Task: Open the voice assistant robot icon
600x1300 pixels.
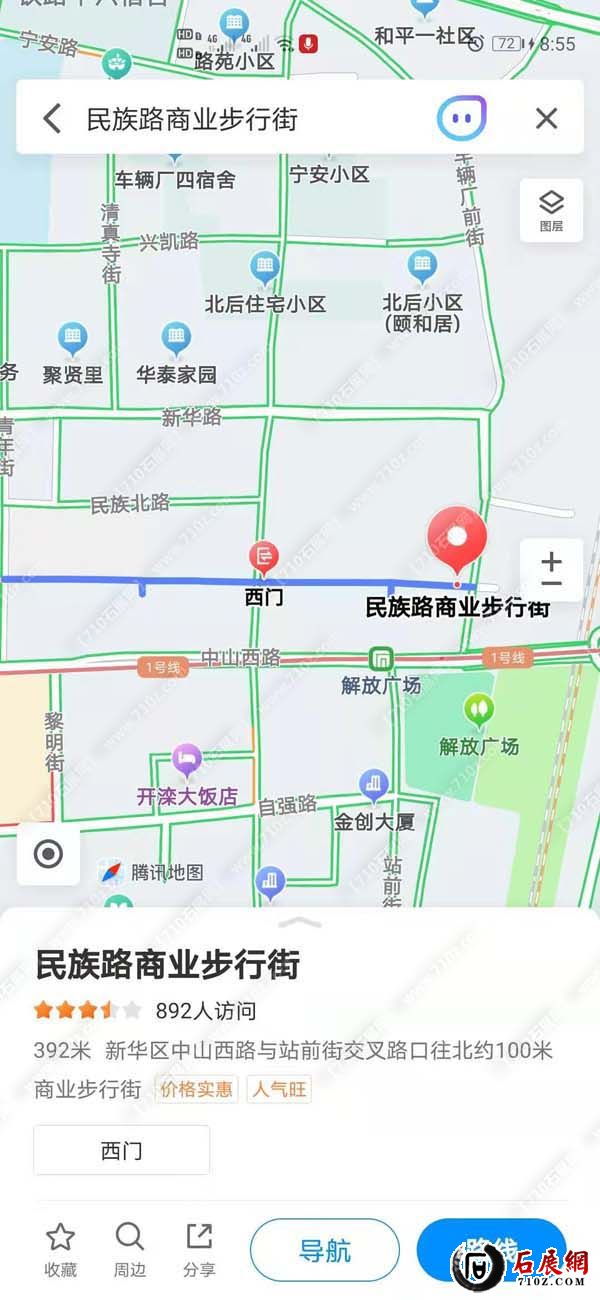Action: click(462, 119)
